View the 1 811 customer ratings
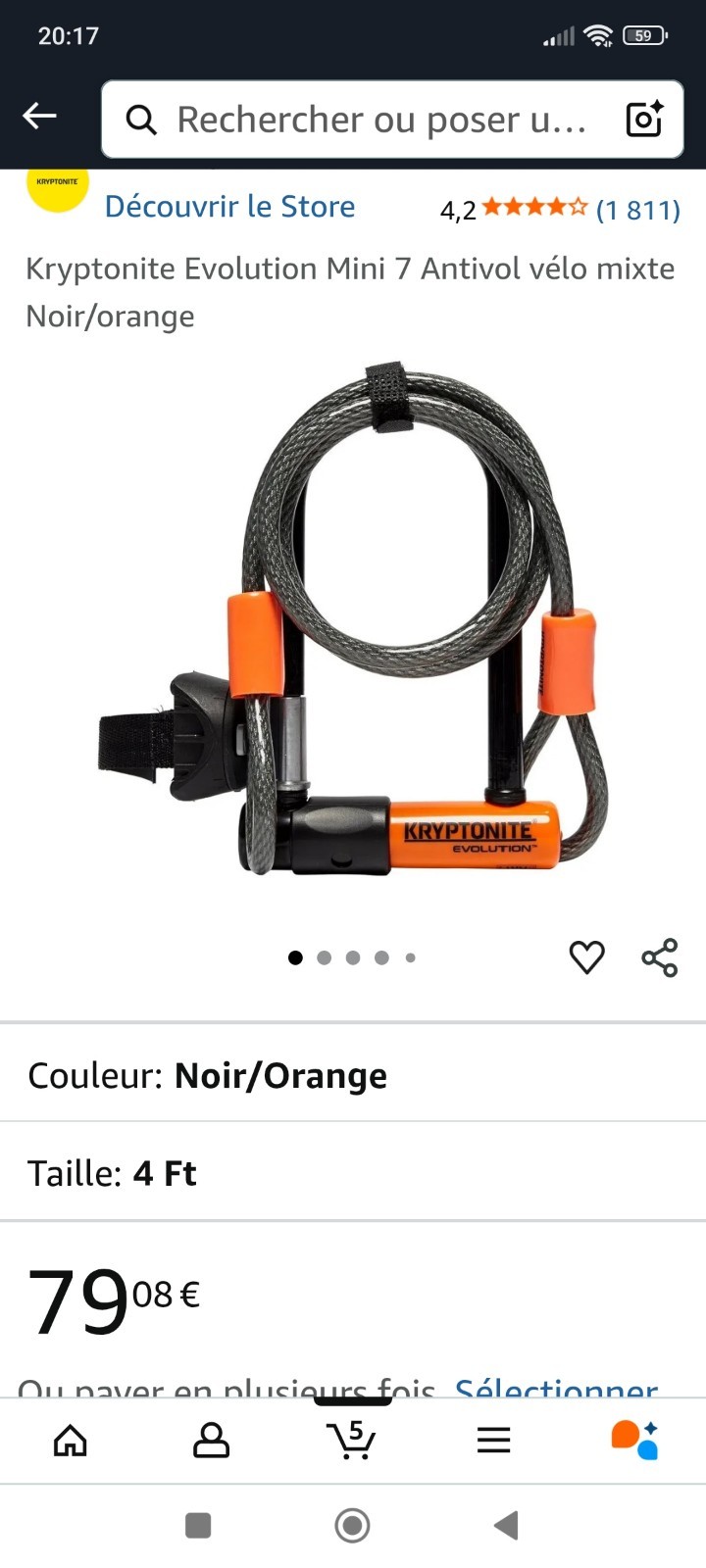The image size is (706, 1568). pos(637,210)
